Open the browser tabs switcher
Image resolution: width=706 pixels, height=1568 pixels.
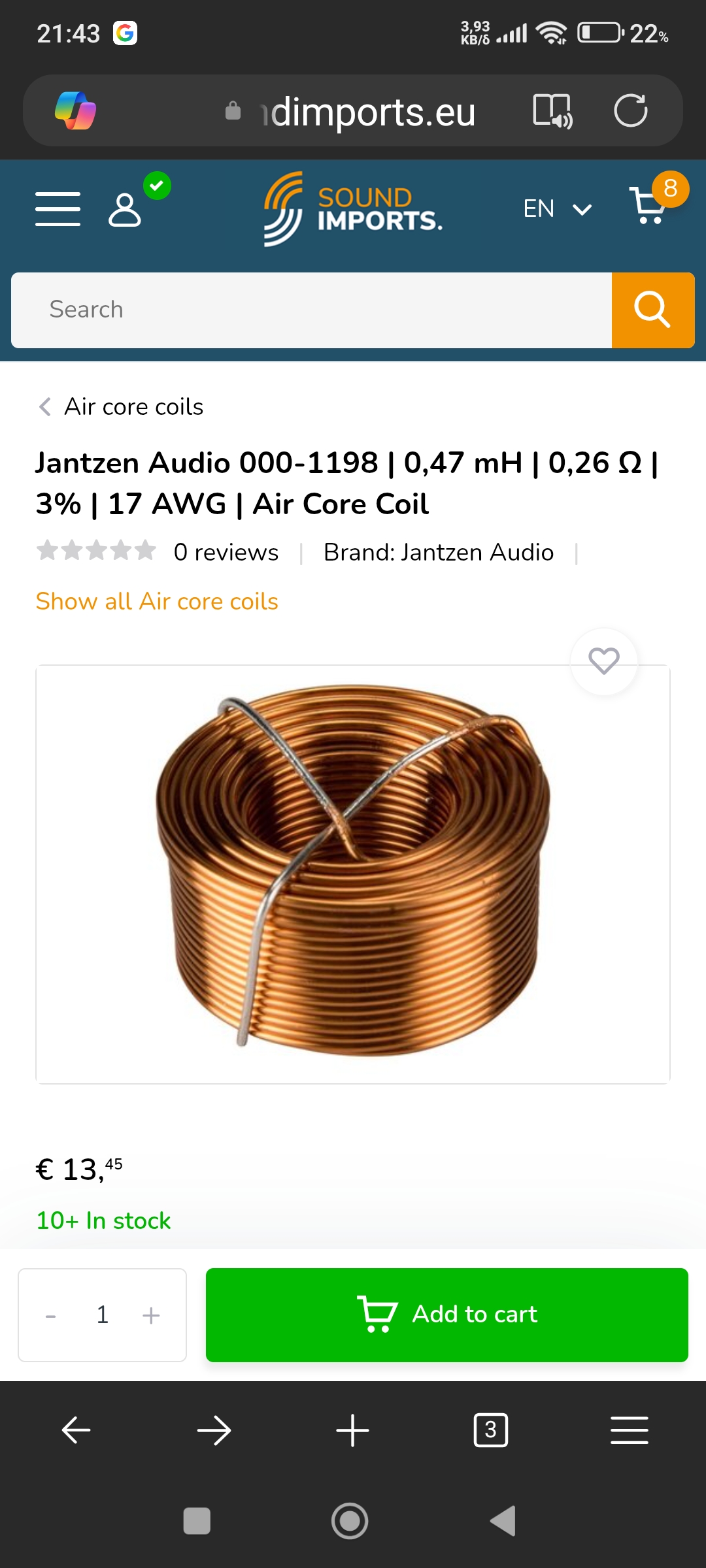(490, 1430)
